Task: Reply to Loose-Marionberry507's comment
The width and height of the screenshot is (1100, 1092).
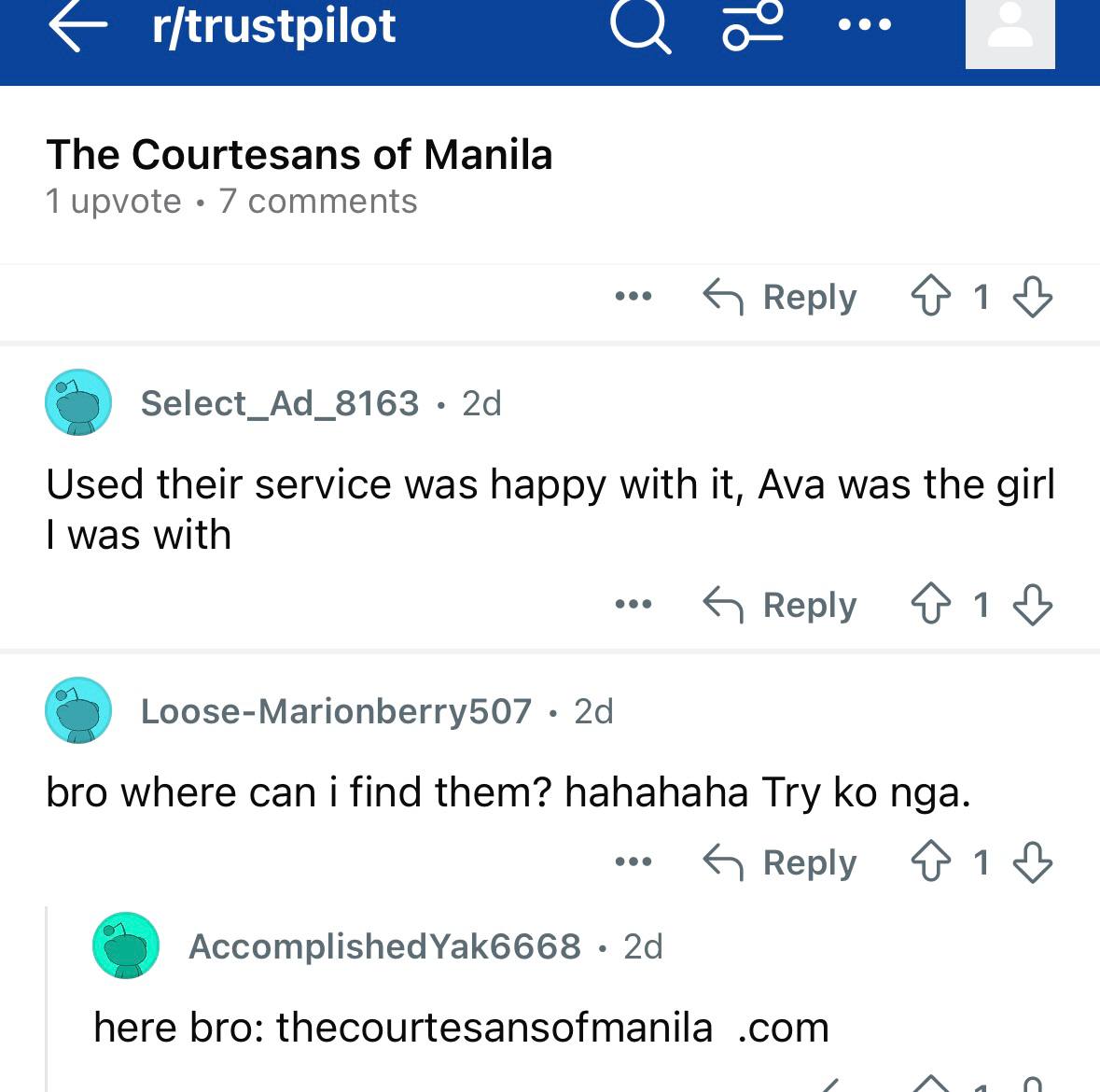Action: [x=780, y=862]
